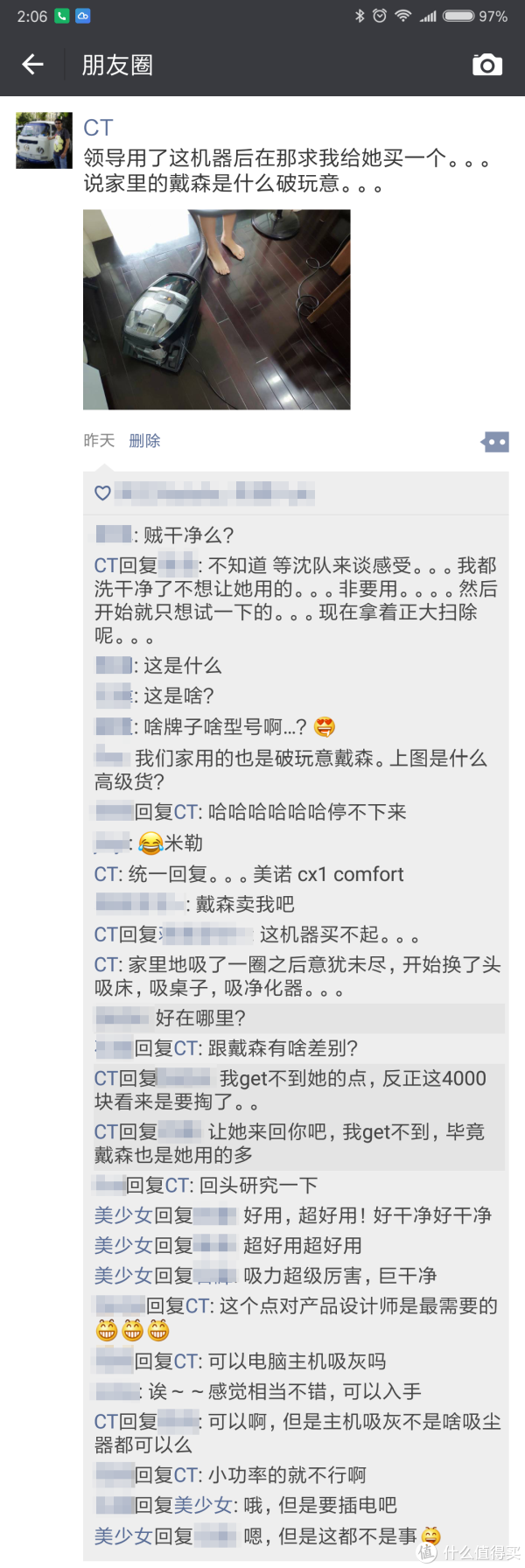Open CT's profile avatar
Image resolution: width=525 pixels, height=1568 pixels.
(x=44, y=140)
